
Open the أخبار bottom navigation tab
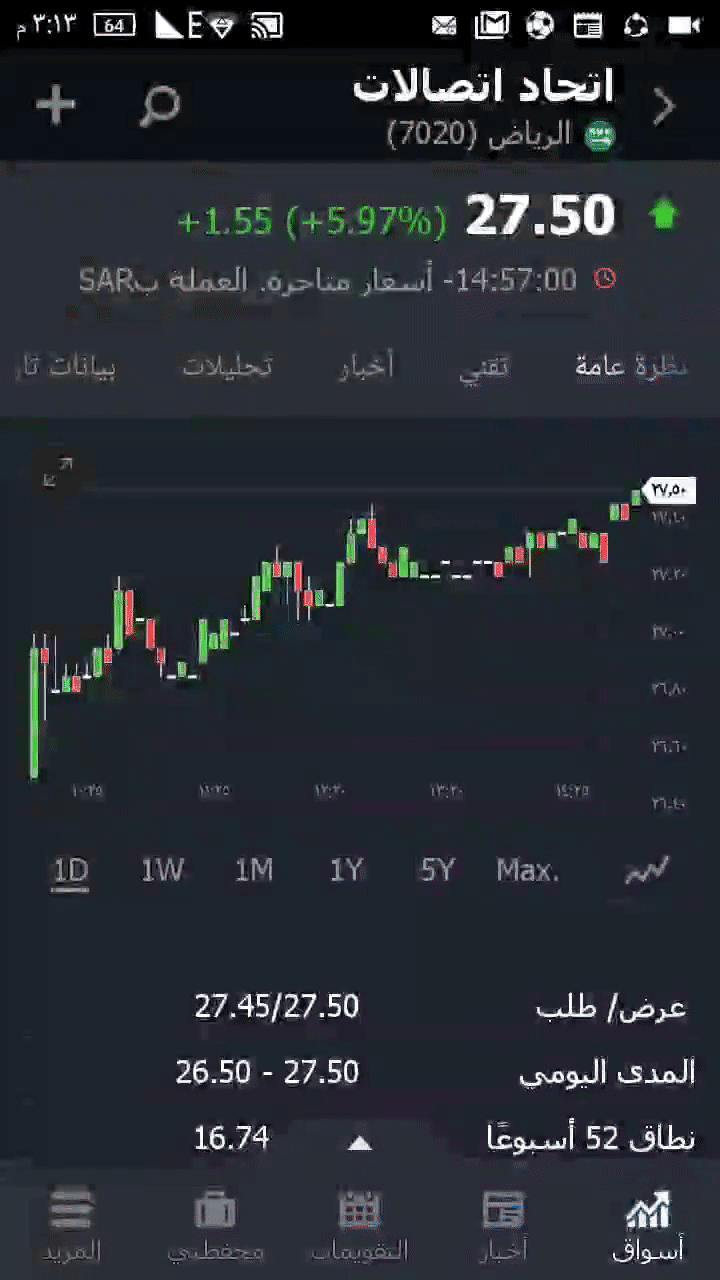(503, 1225)
